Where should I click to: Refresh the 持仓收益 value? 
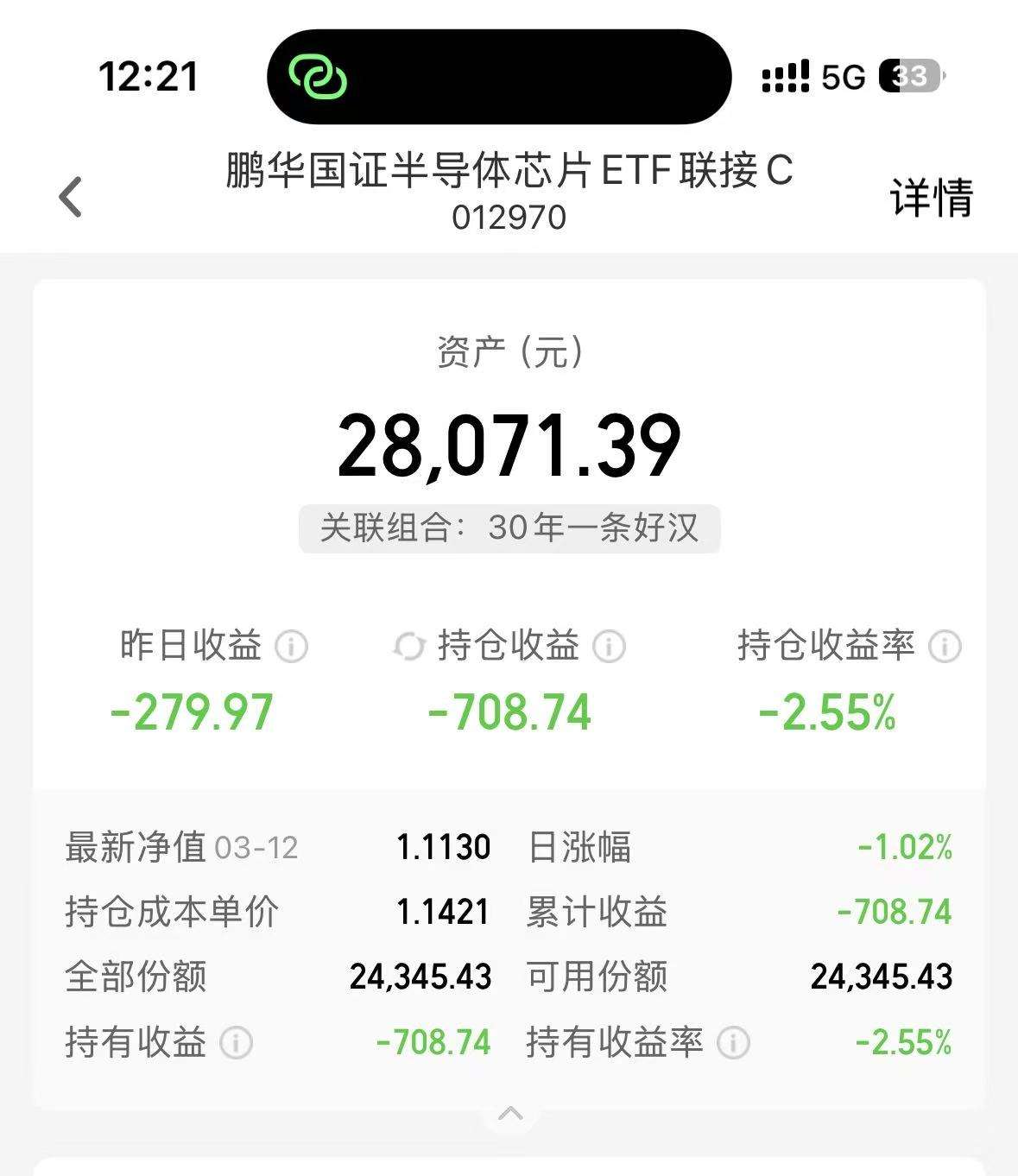409,646
